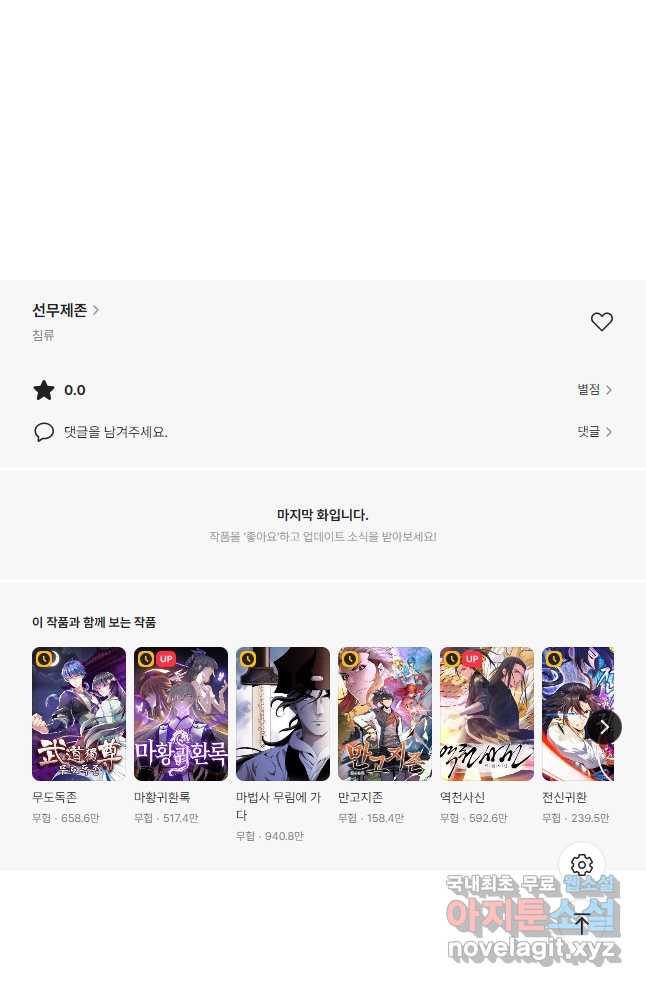
Task: Open the 마황귀환록 webtoon
Action: click(181, 714)
